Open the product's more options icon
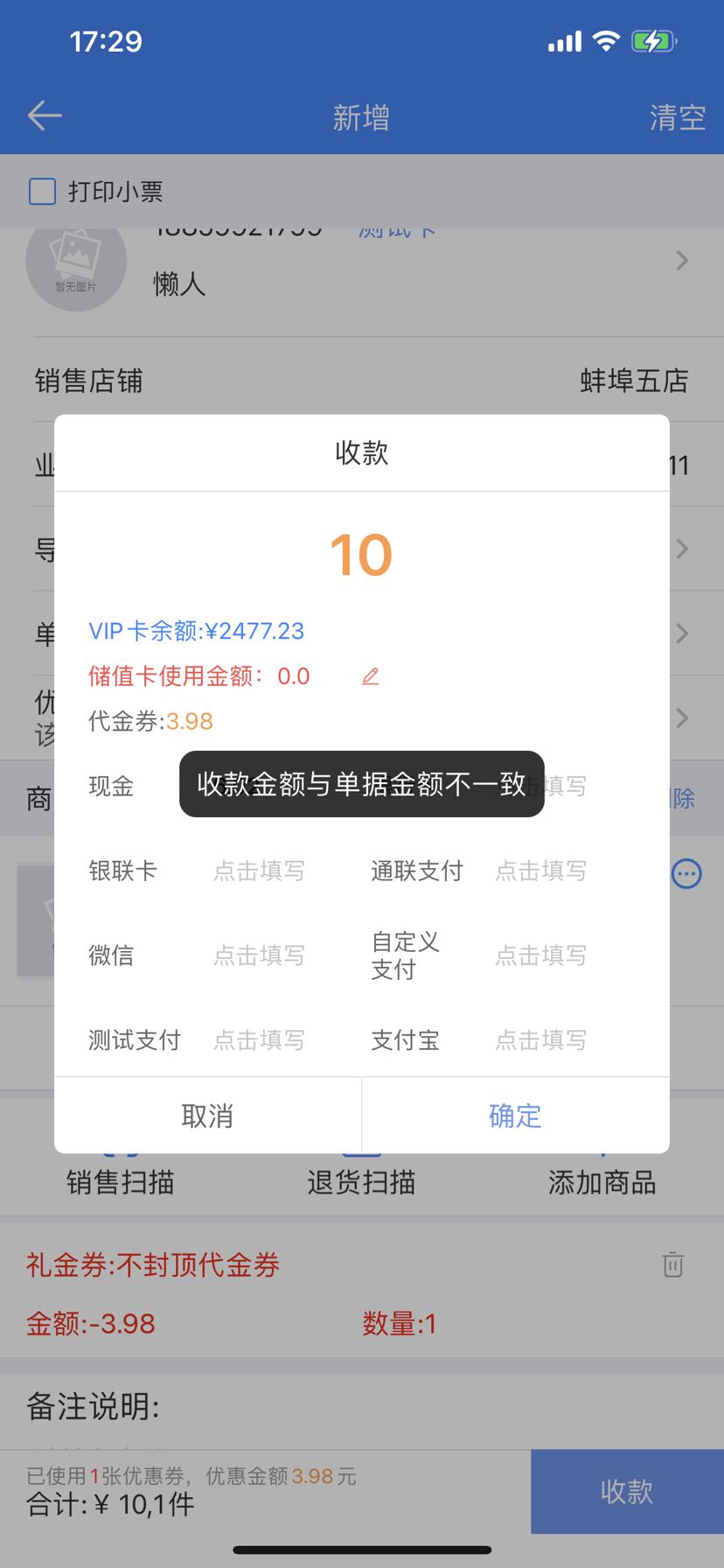Screen dimensions: 724x1568 [686, 873]
